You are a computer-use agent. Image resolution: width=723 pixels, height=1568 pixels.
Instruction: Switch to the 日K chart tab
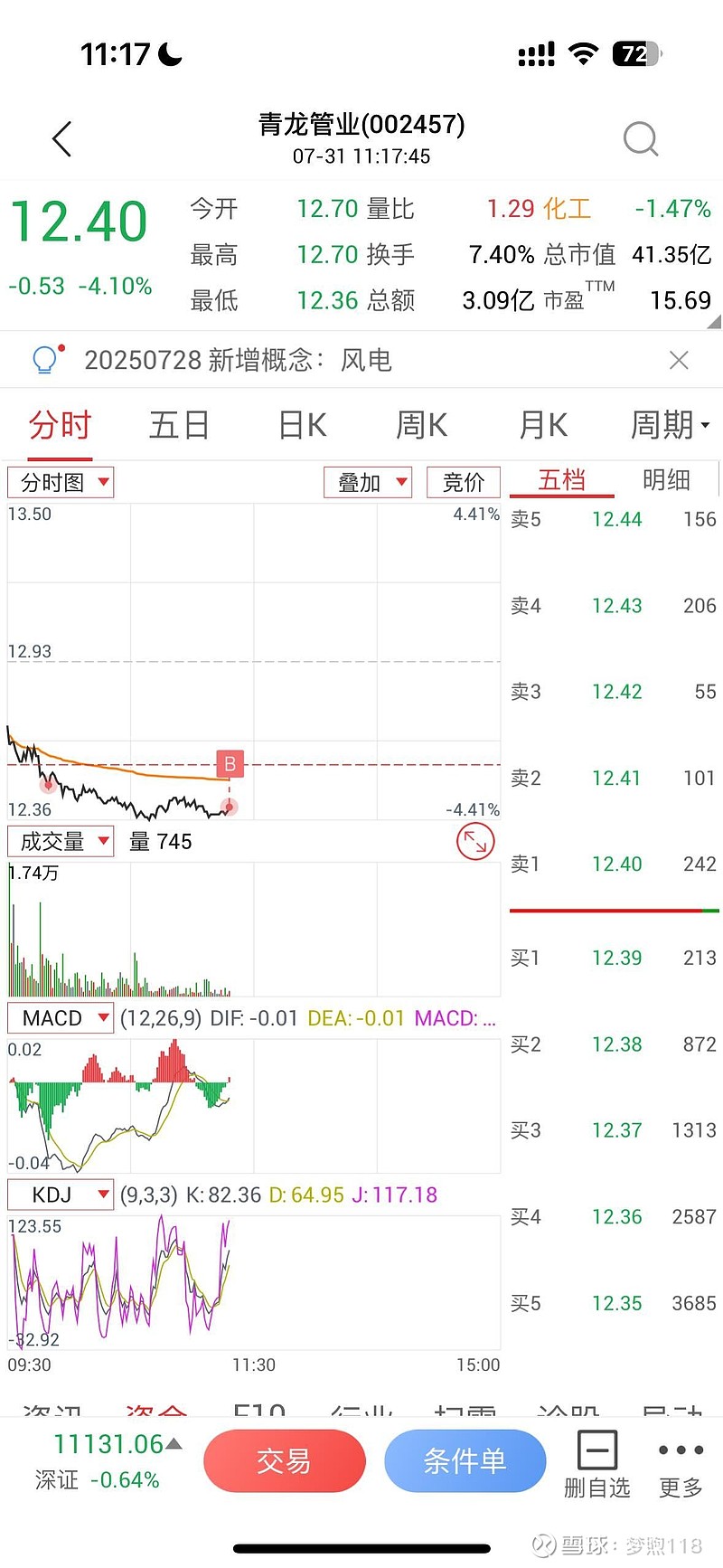coord(302,424)
